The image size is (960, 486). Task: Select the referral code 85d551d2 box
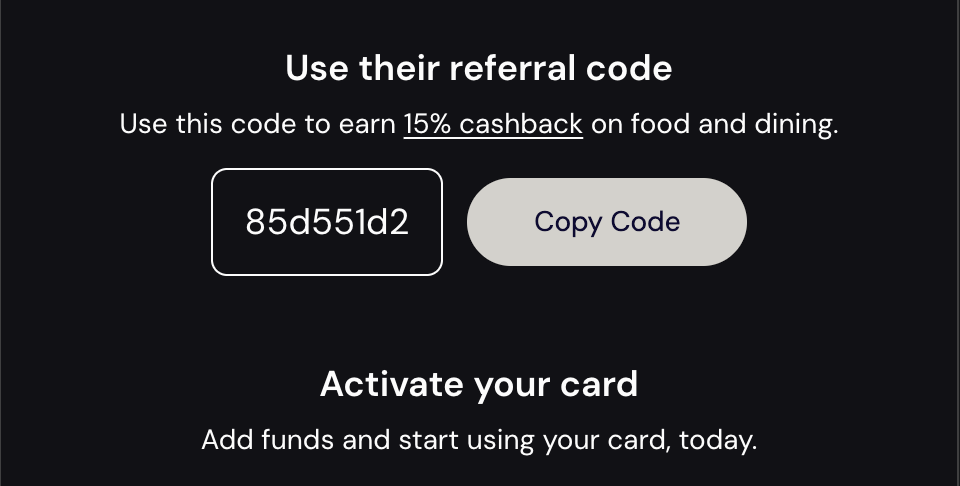click(327, 222)
